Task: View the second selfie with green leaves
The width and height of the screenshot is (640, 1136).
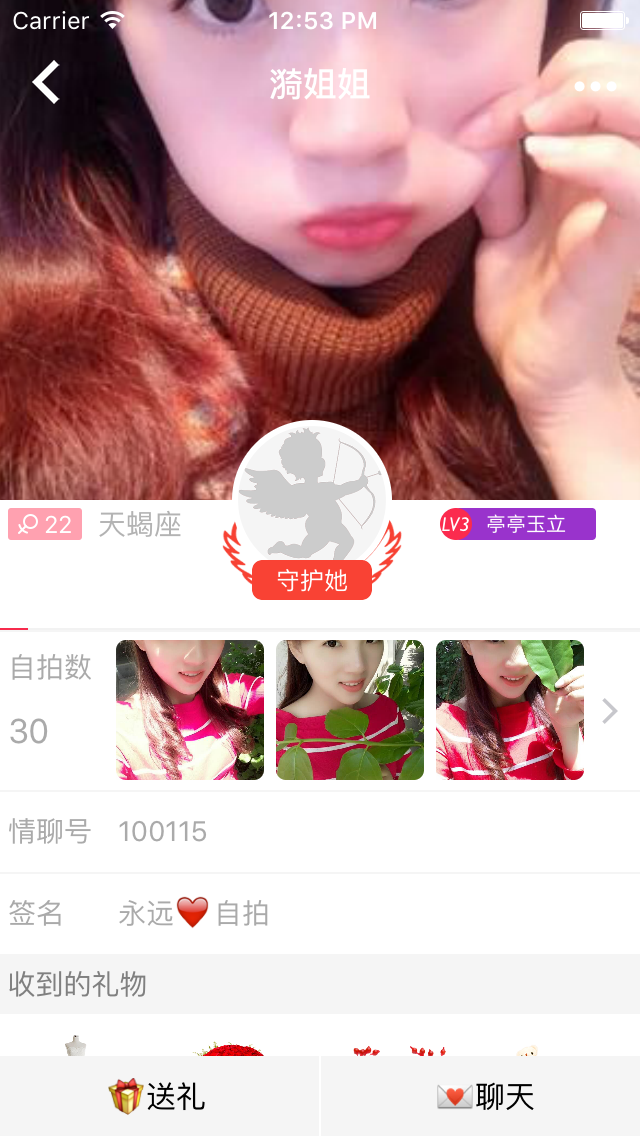Action: click(x=350, y=710)
